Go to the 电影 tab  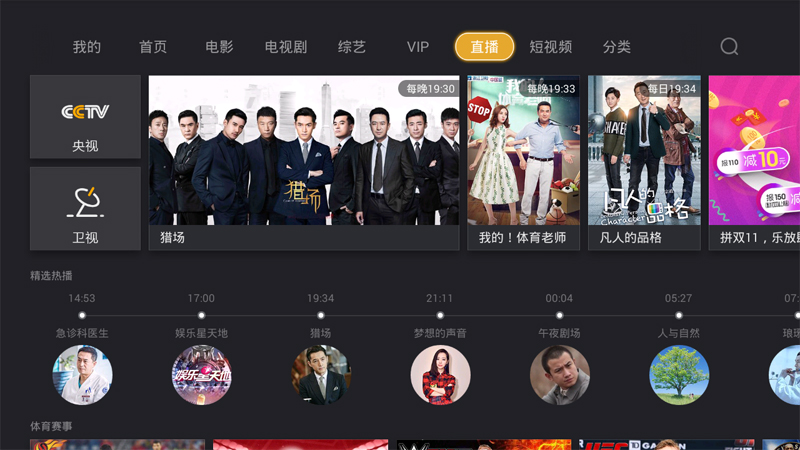click(219, 47)
